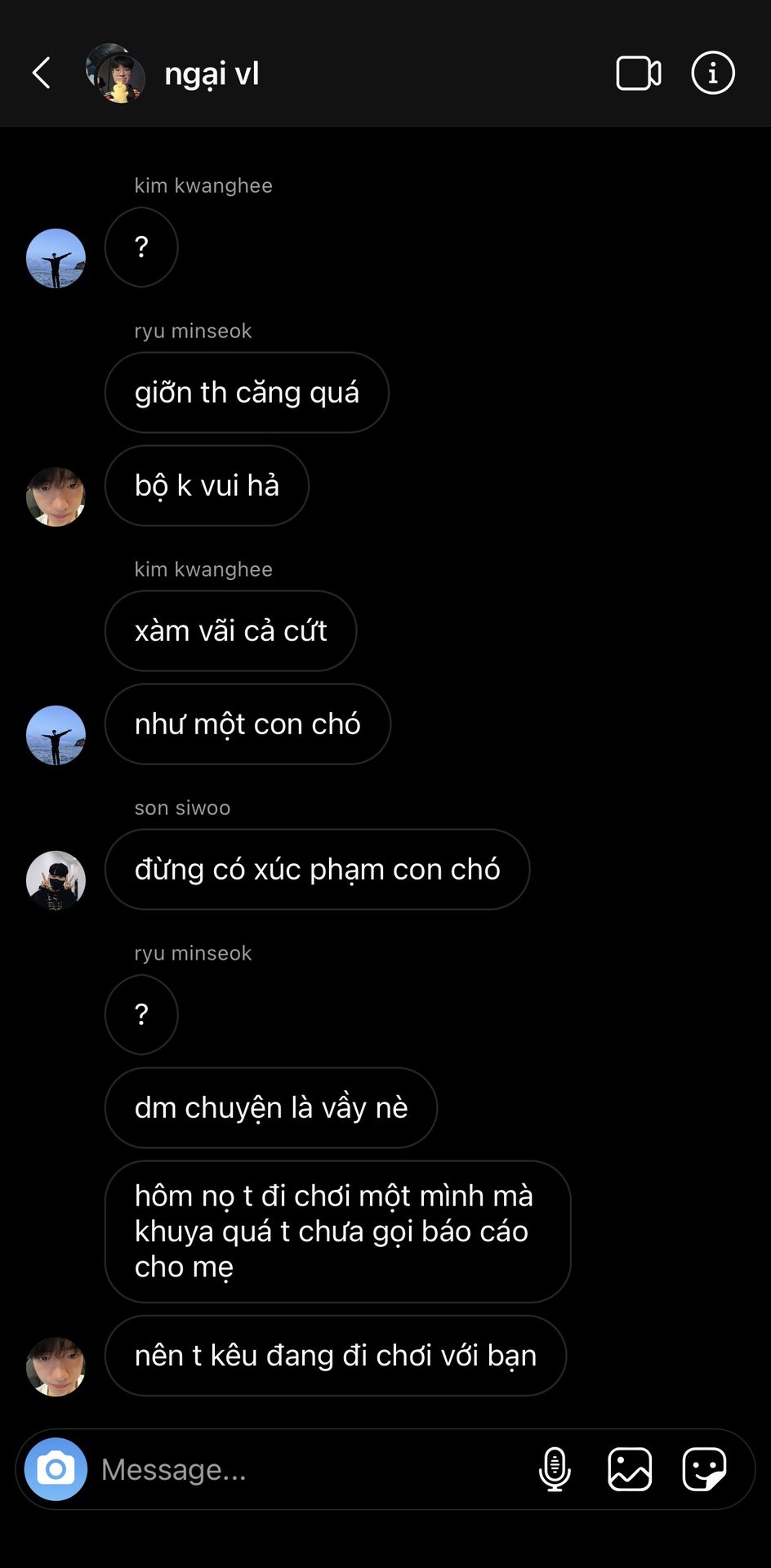
Task: Open the chat info details
Action: point(712,73)
